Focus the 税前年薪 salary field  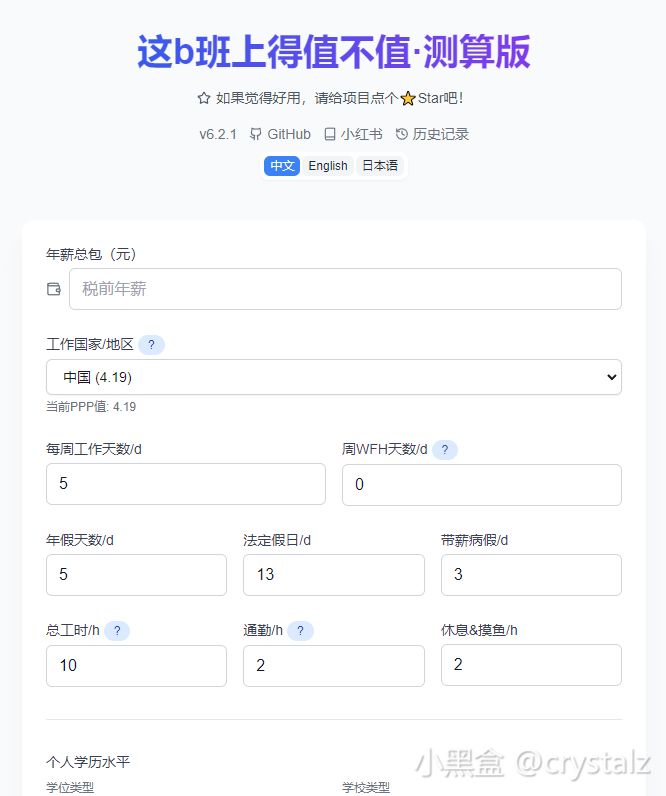tap(345, 289)
